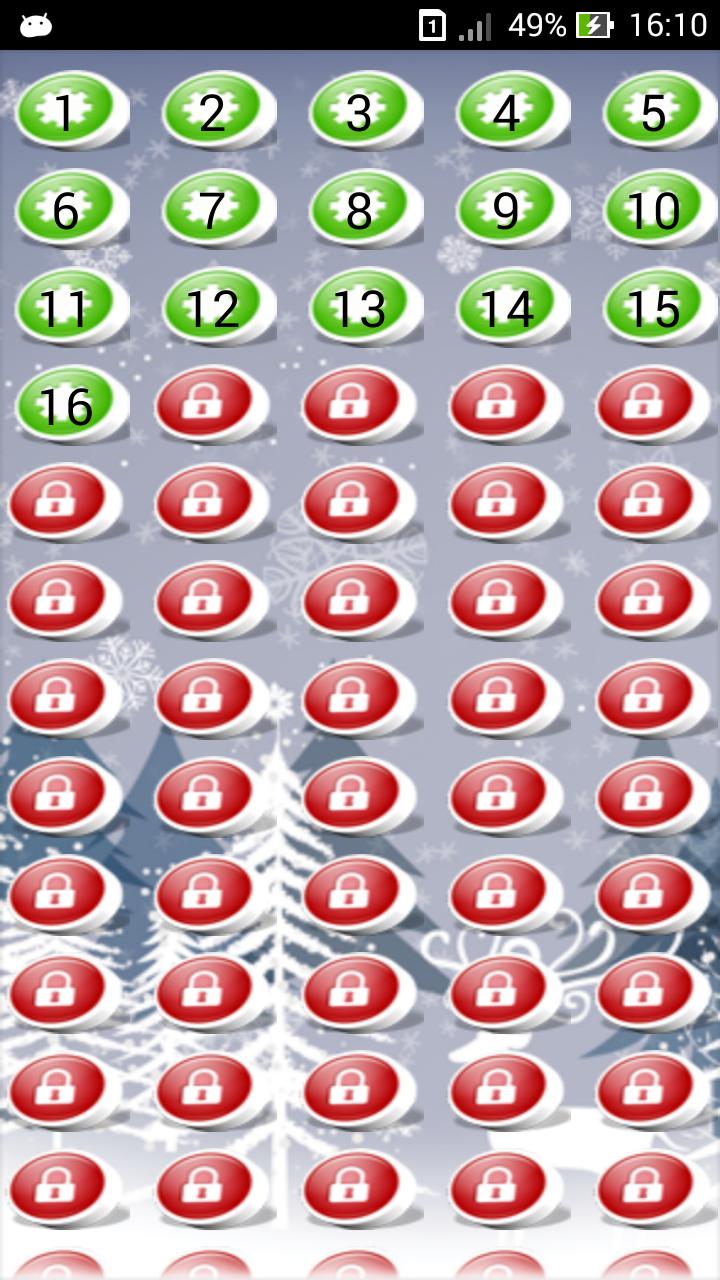Image resolution: width=720 pixels, height=1280 pixels.
Task: Play level 12
Action: [x=215, y=306]
